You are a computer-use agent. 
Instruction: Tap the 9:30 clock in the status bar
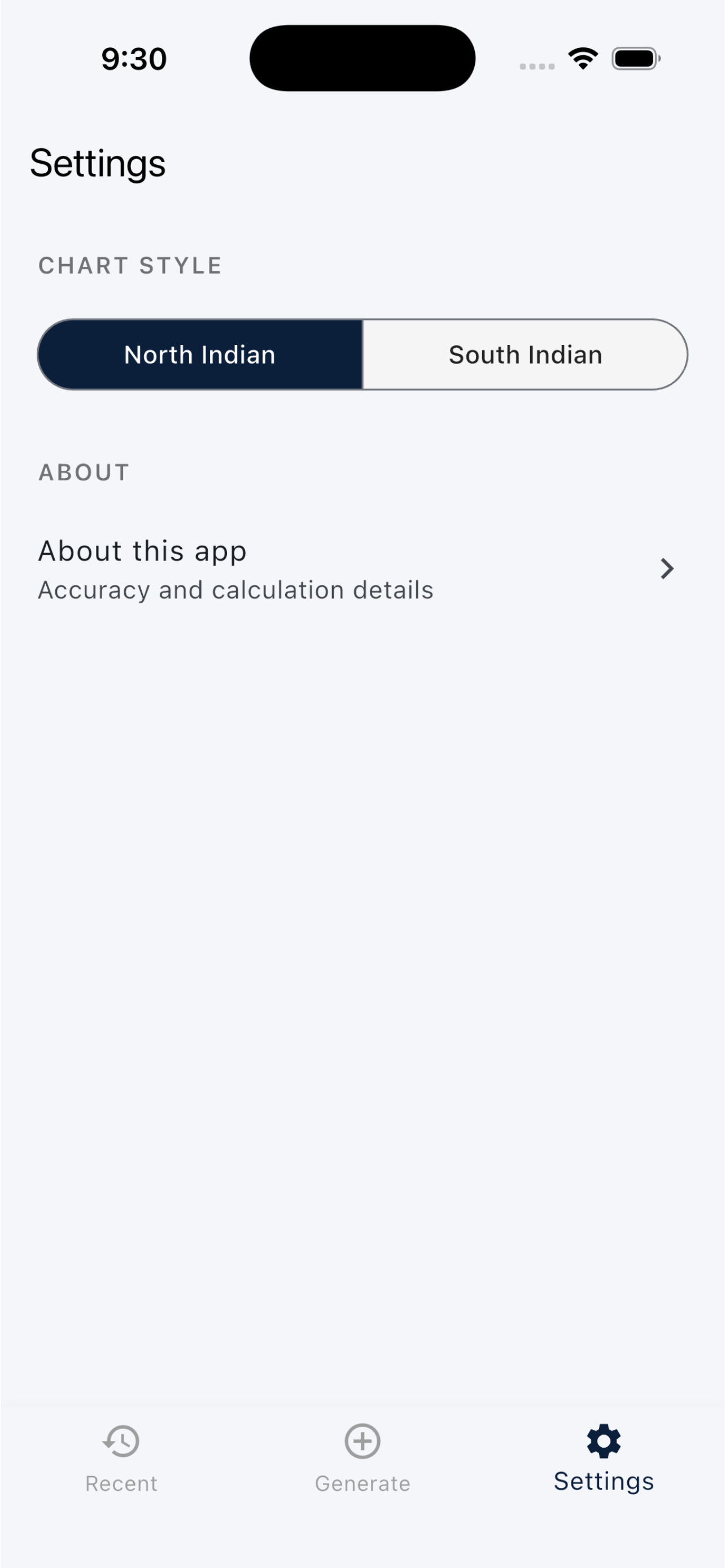click(133, 58)
